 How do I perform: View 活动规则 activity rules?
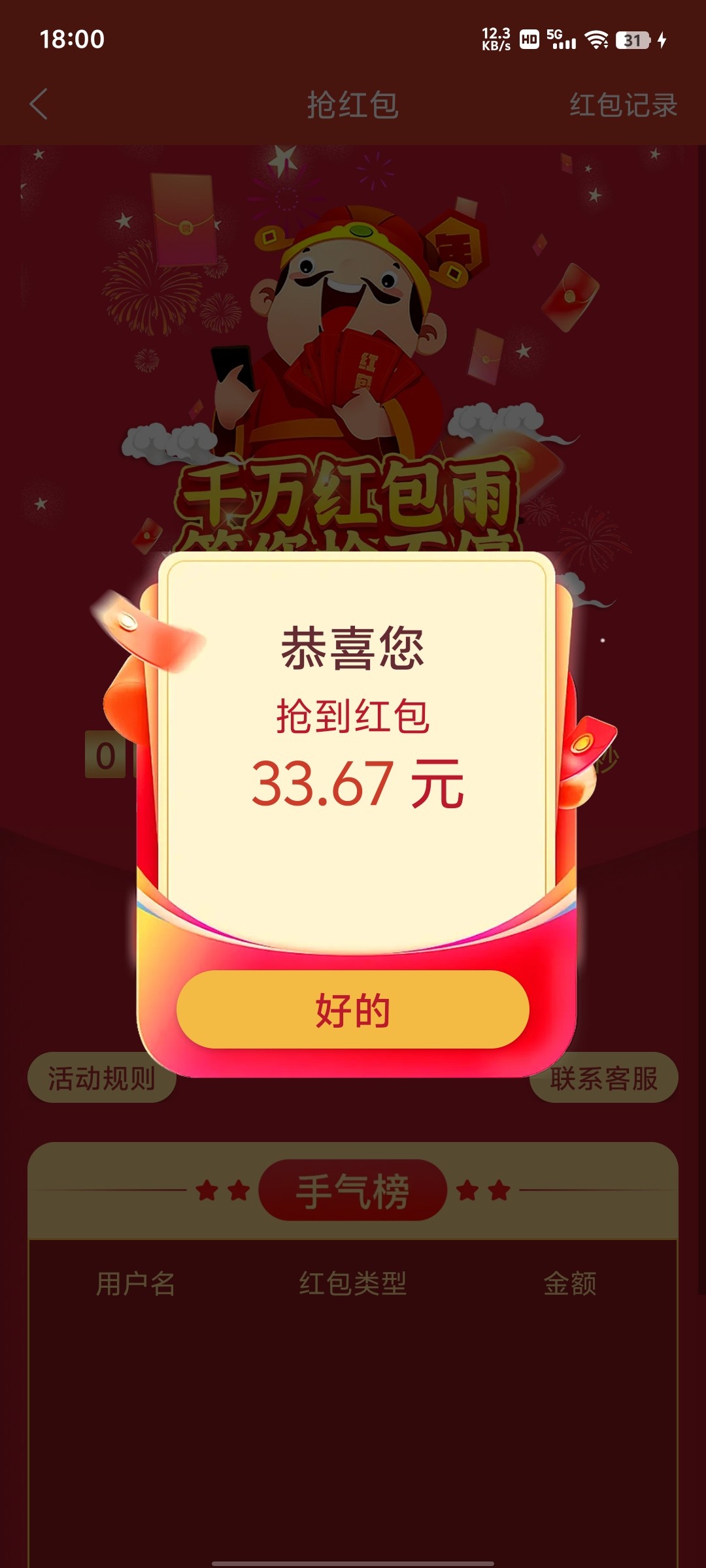coord(101,1078)
